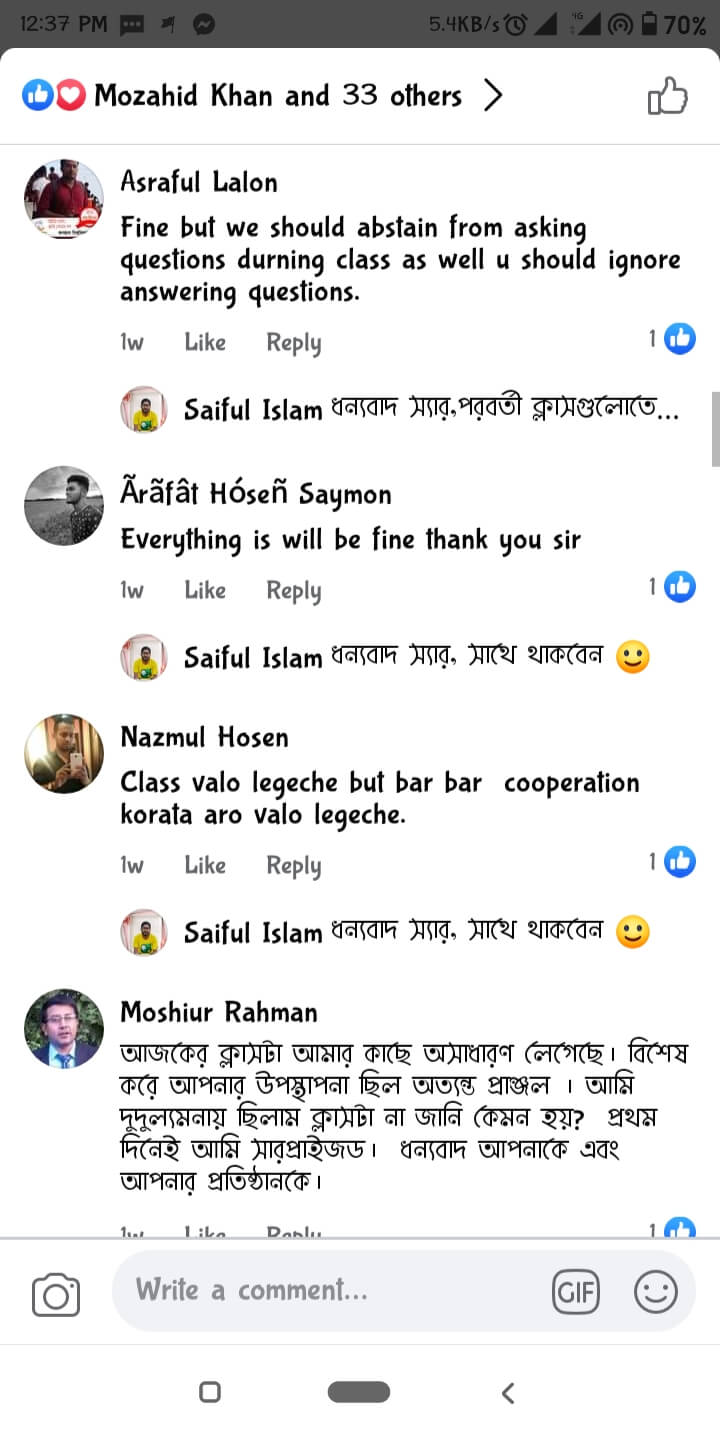Reply to Ãrãfât Hóseñ Saymon's comment
This screenshot has width=720, height=1440.
click(293, 590)
